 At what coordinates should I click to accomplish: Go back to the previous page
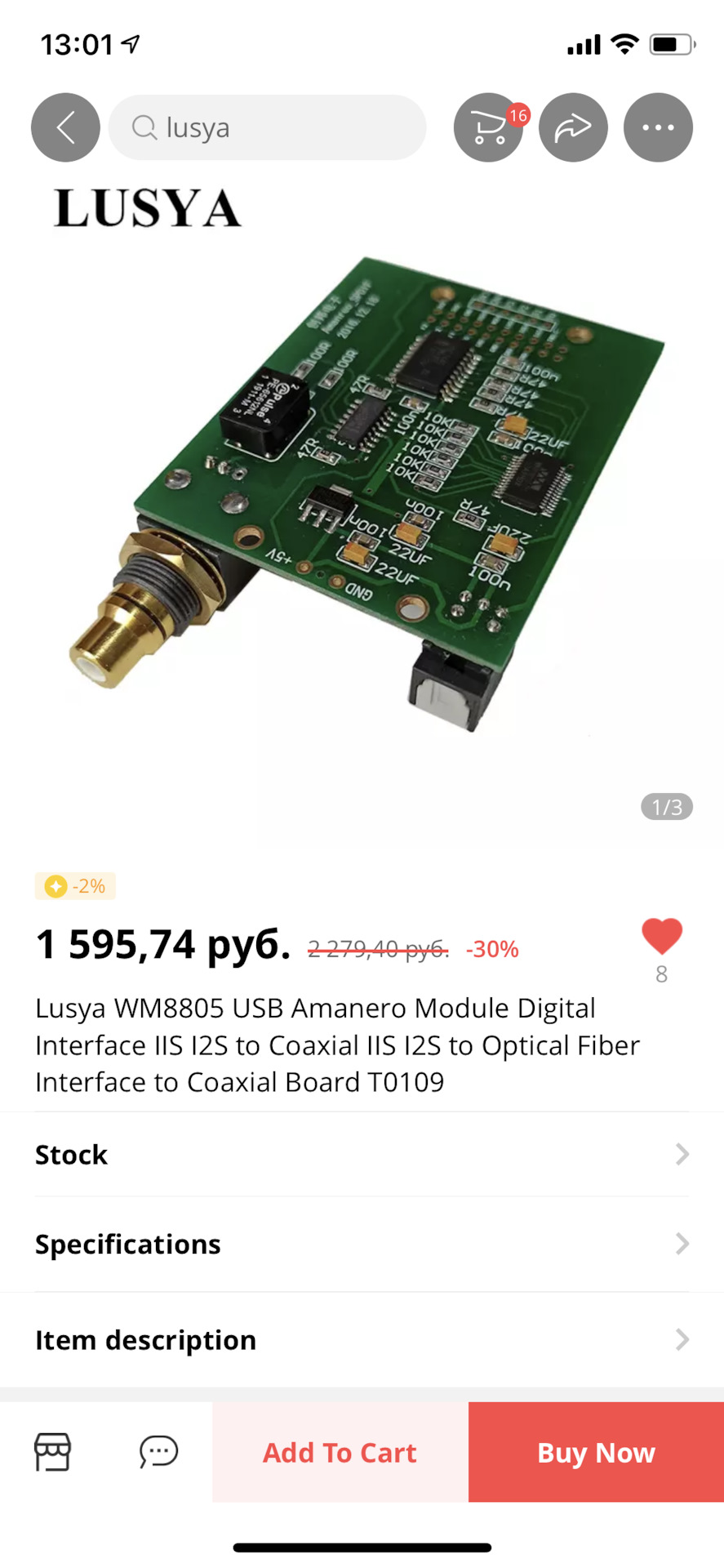coord(65,127)
